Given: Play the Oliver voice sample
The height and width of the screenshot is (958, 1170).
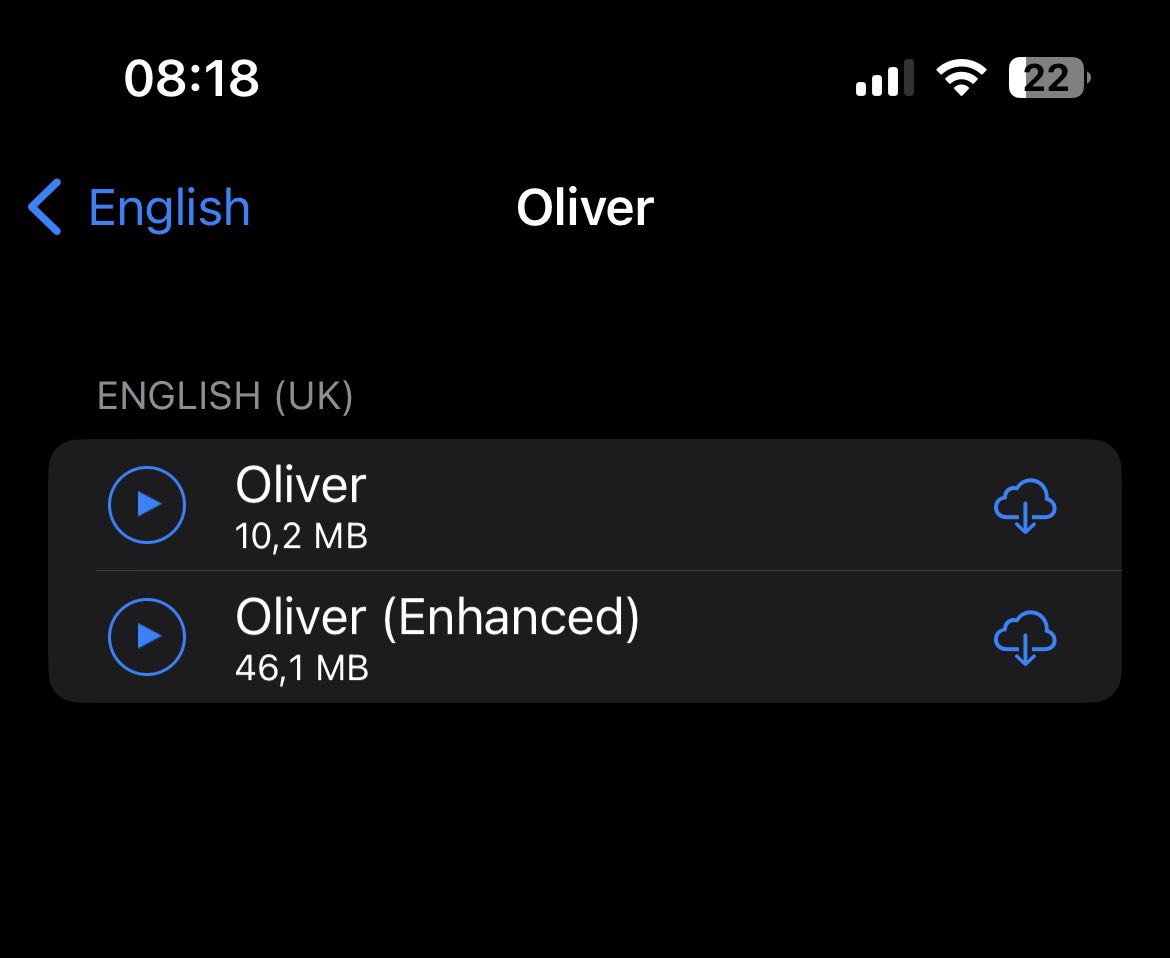Looking at the screenshot, I should point(147,504).
